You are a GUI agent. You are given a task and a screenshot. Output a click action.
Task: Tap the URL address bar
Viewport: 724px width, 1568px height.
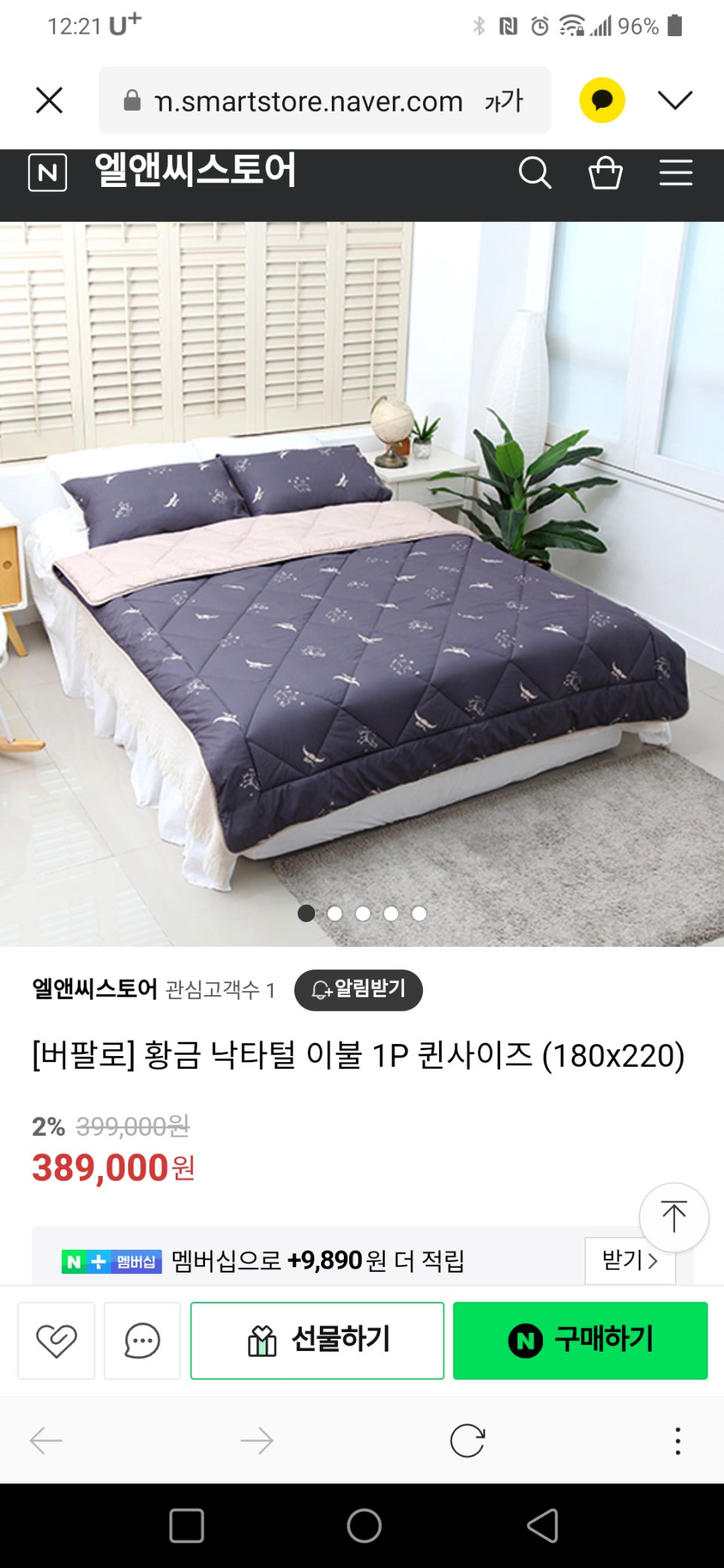[x=302, y=100]
